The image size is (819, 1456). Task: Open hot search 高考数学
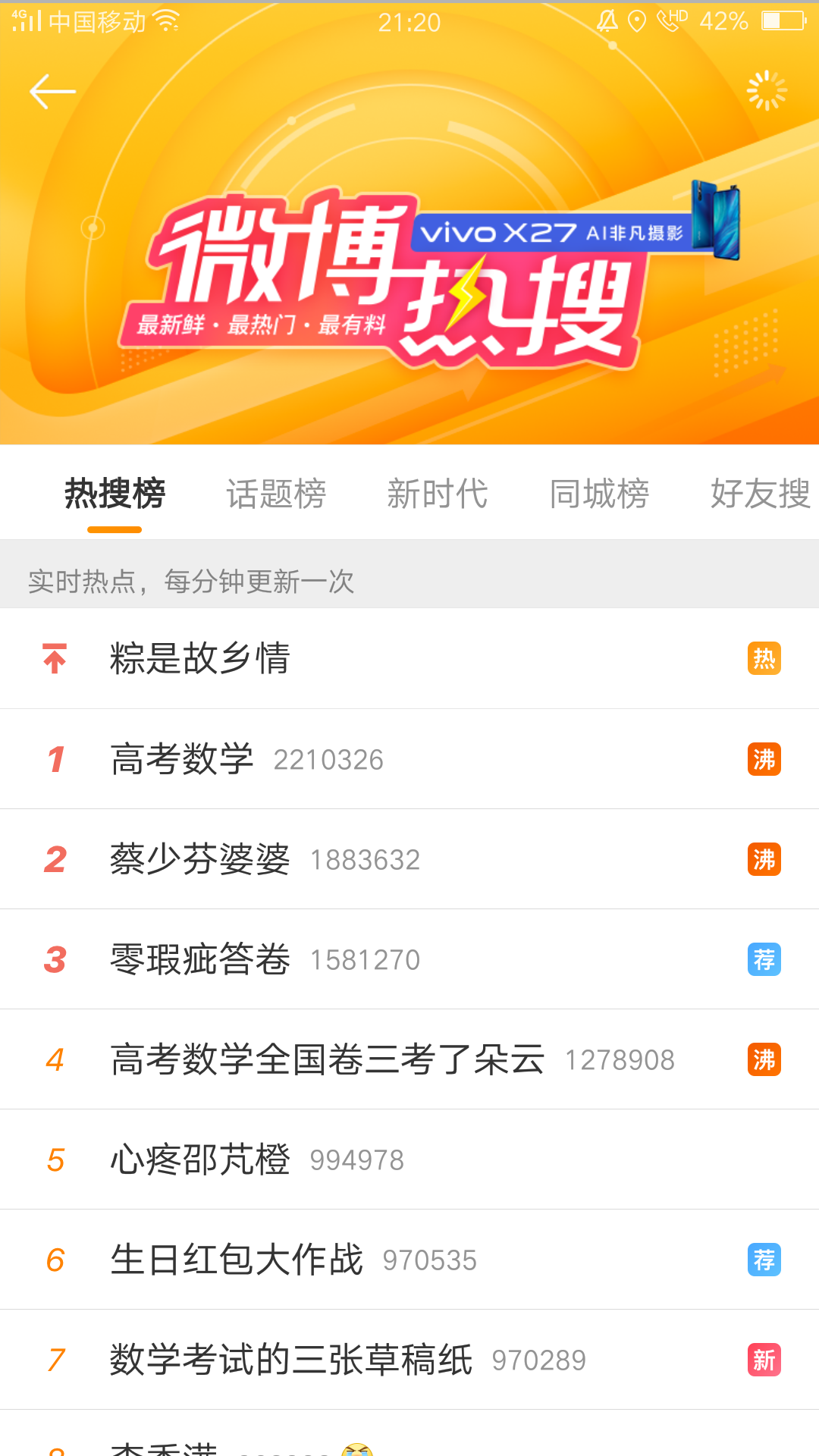click(x=182, y=759)
